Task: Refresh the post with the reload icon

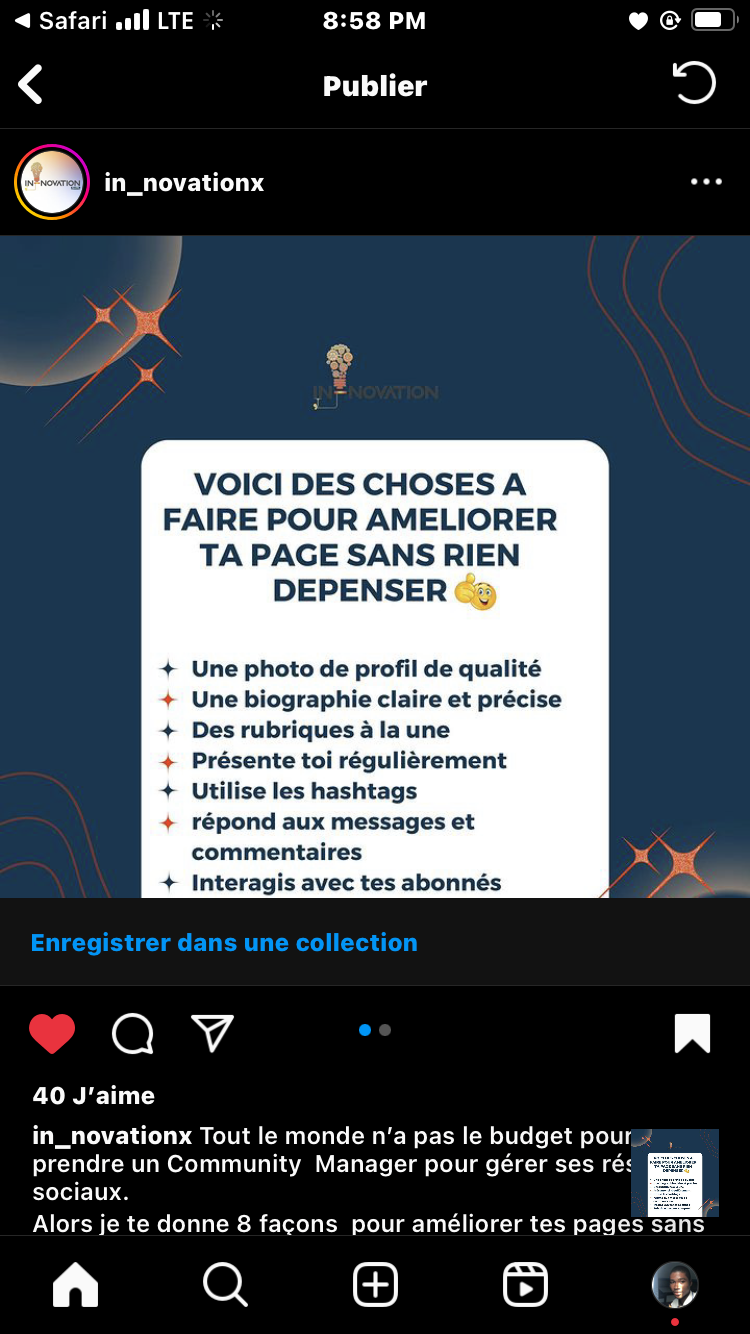Action: (694, 84)
